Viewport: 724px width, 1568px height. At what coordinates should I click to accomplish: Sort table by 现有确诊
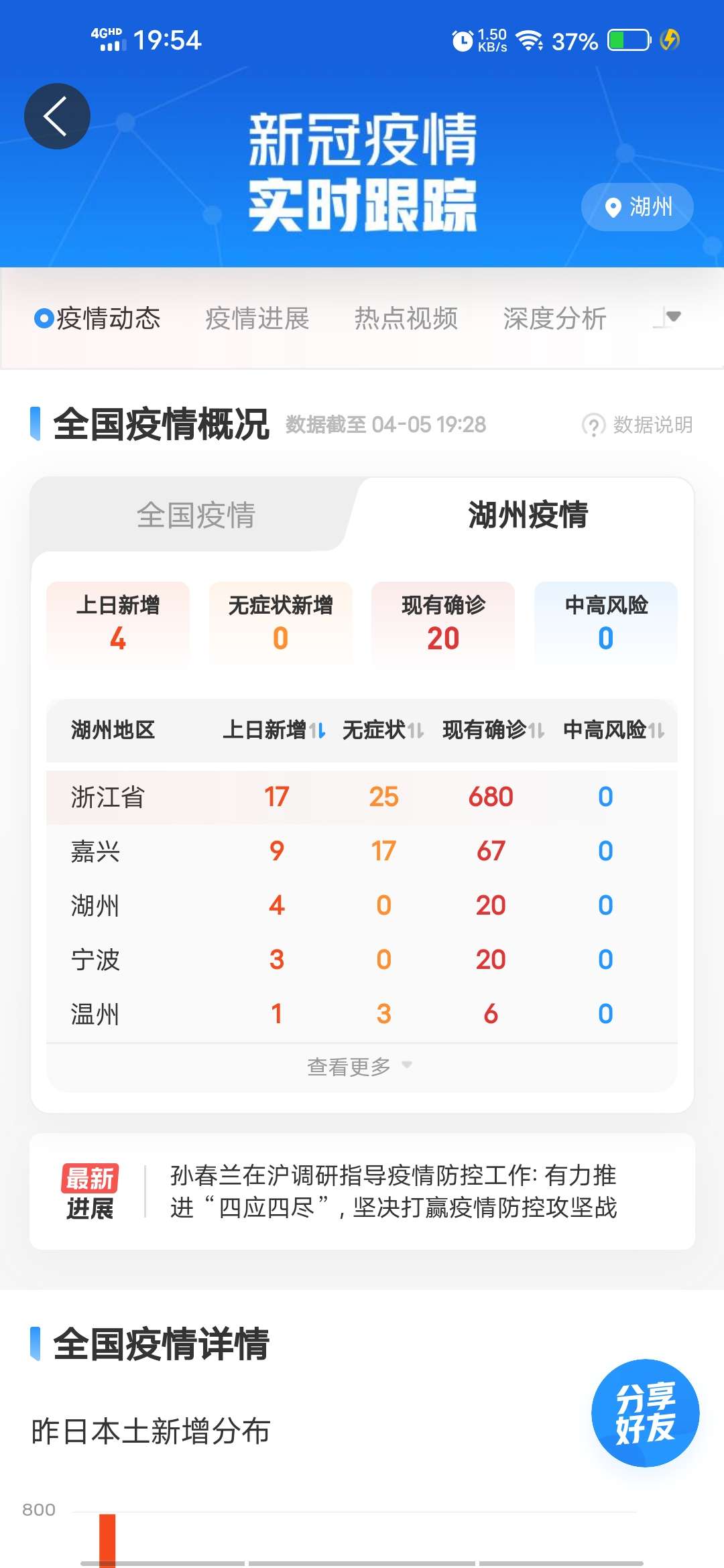(493, 730)
